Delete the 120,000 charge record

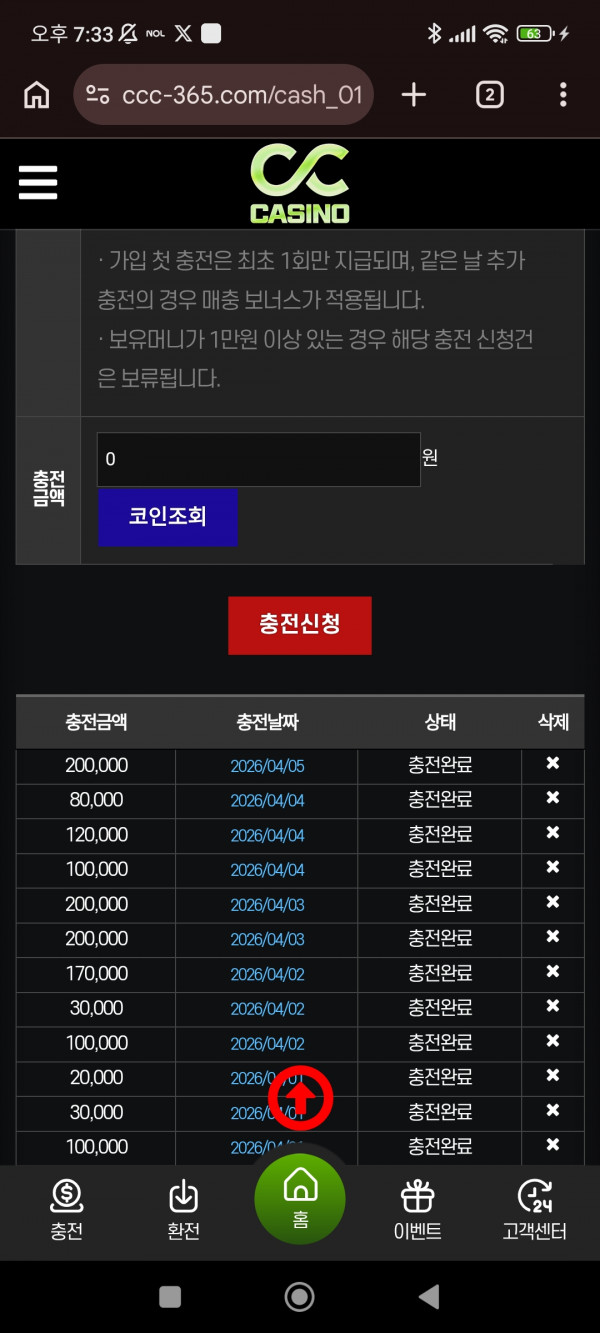click(552, 834)
